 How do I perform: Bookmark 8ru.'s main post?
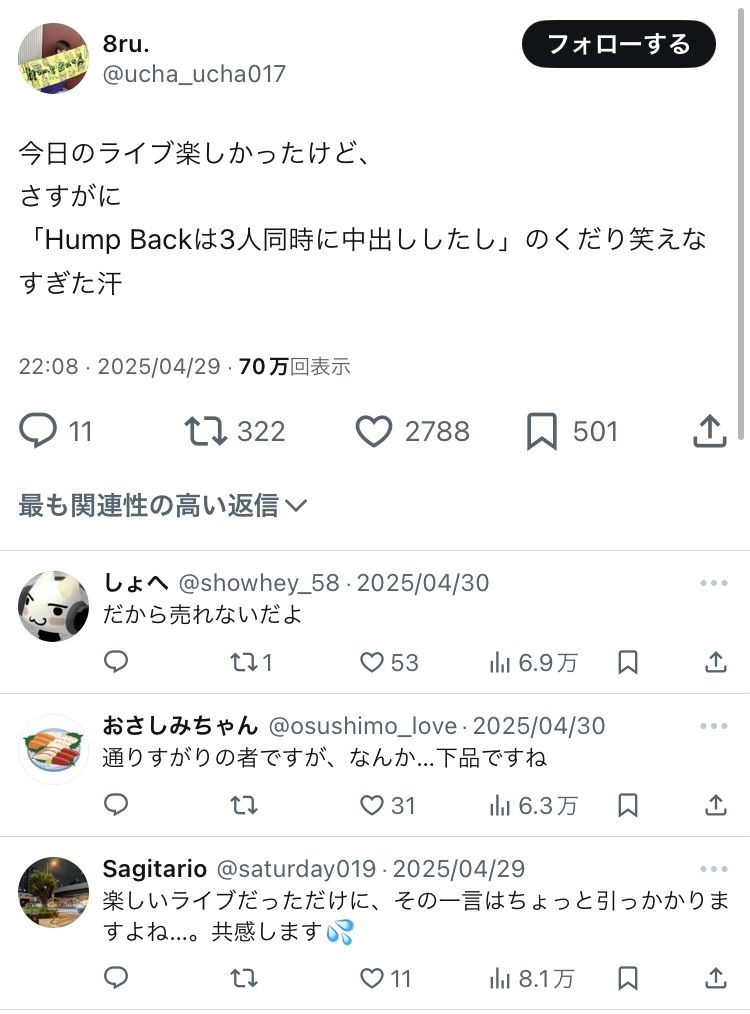tap(541, 431)
